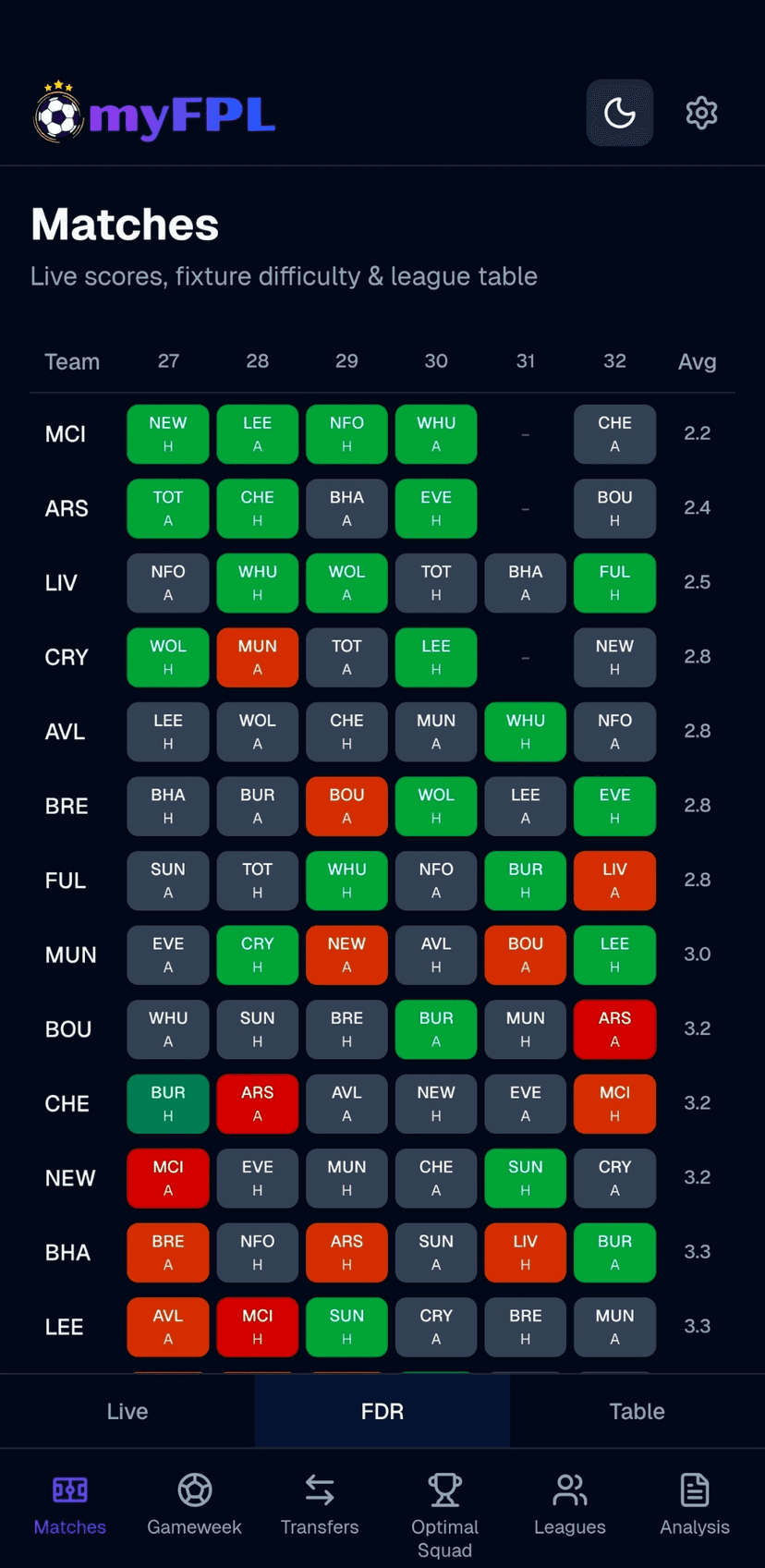View the Optimal Squad section

tap(444, 1515)
